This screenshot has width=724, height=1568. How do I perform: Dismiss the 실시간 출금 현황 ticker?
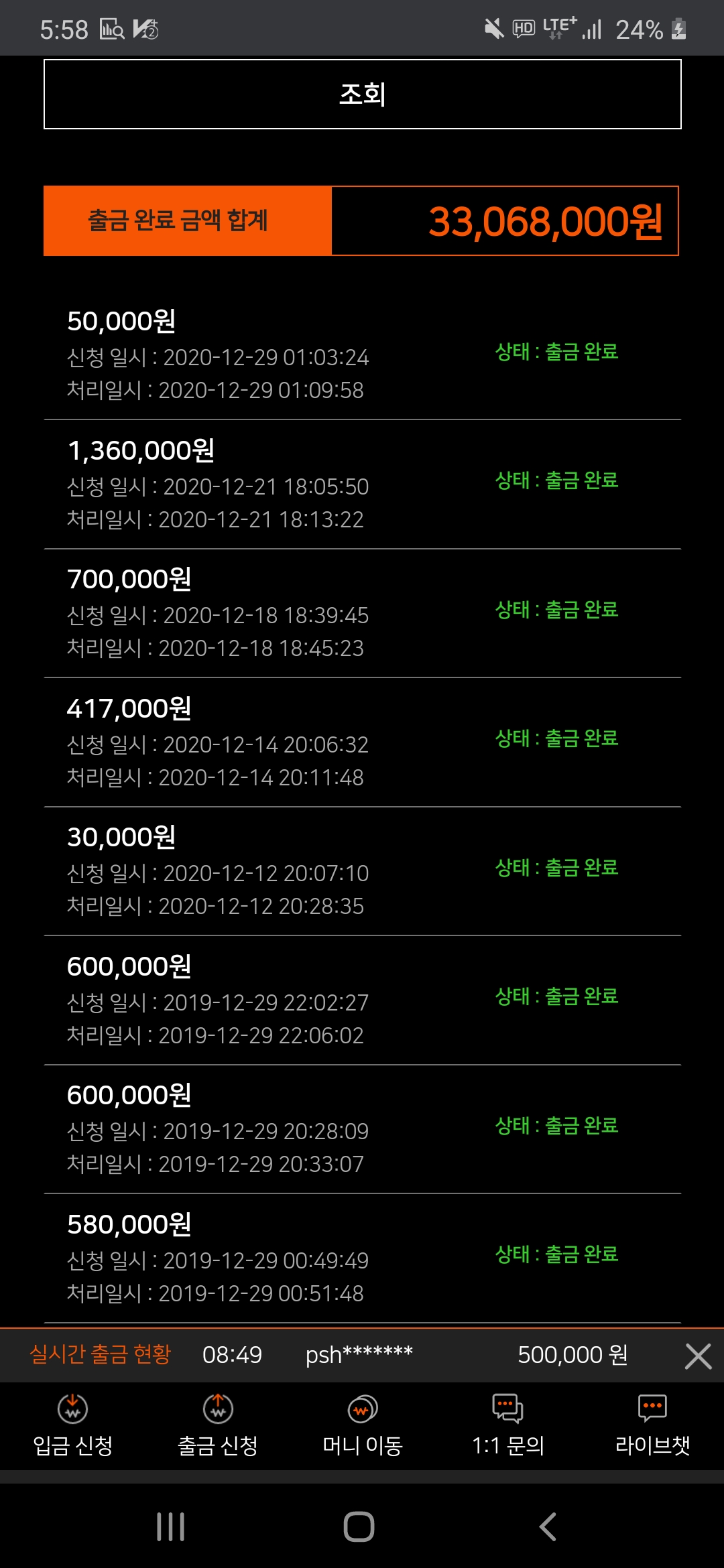[698, 1356]
